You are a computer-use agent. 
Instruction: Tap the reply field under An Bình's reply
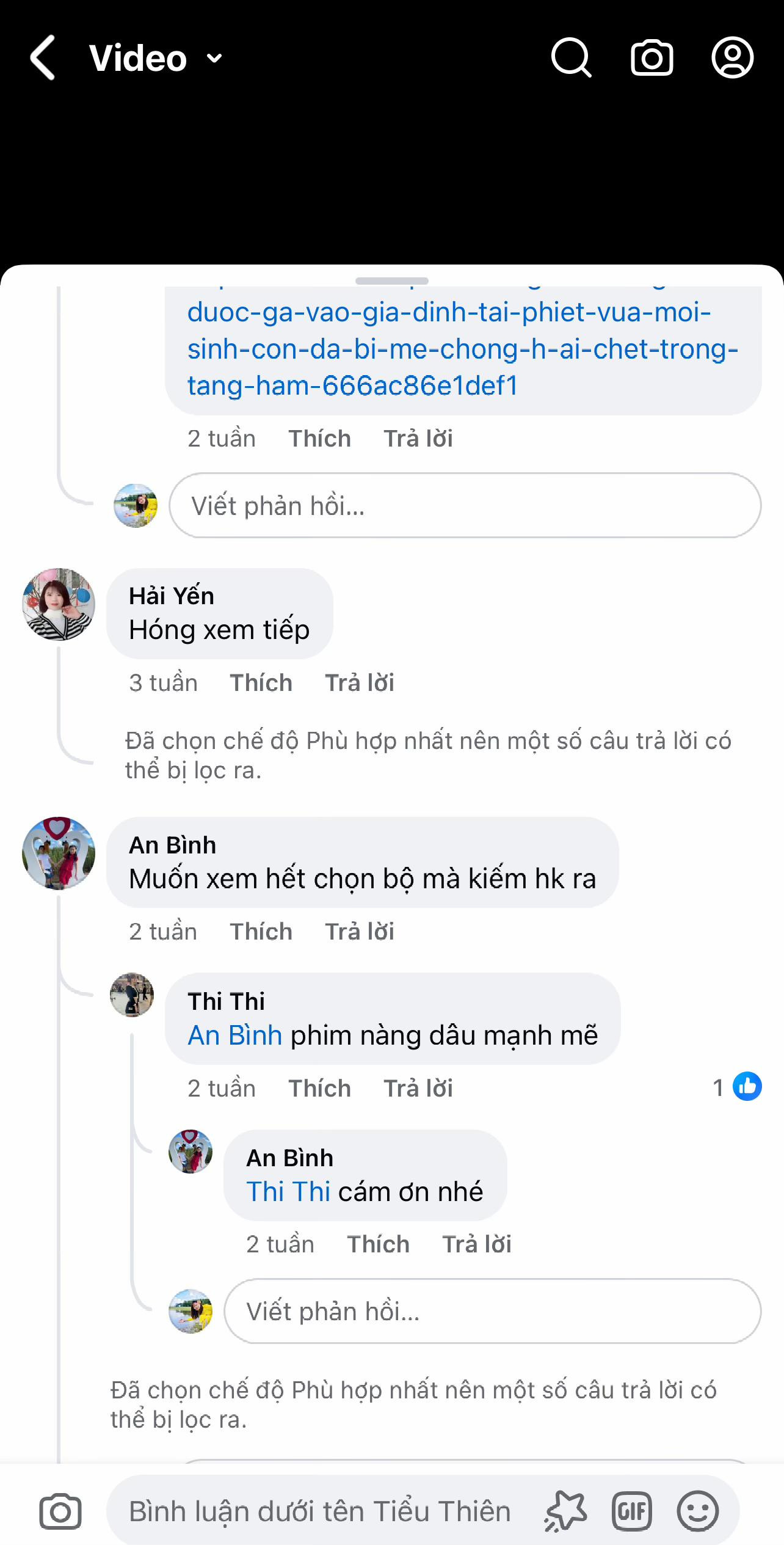pos(492,1312)
